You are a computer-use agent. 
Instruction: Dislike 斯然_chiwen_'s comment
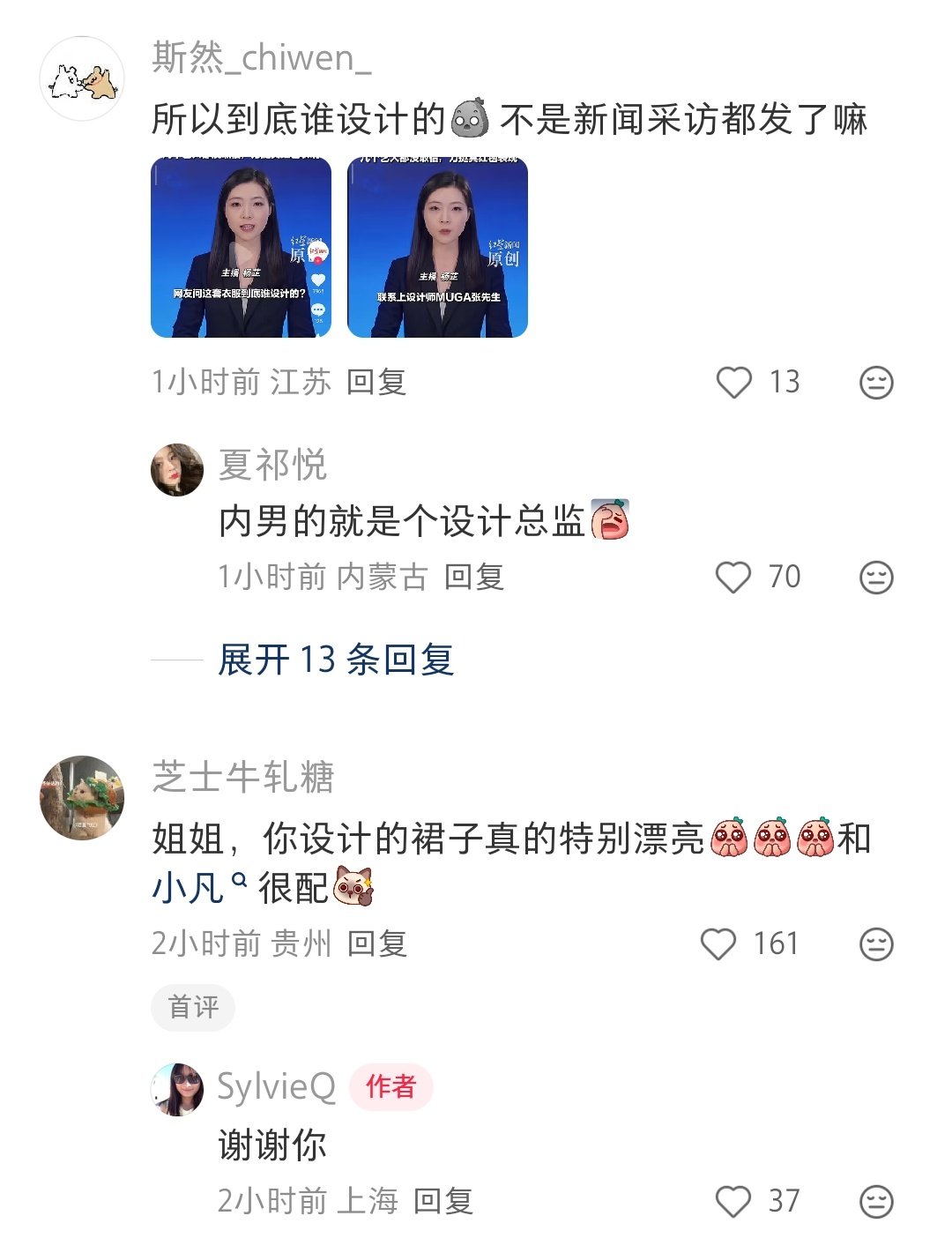click(x=876, y=382)
